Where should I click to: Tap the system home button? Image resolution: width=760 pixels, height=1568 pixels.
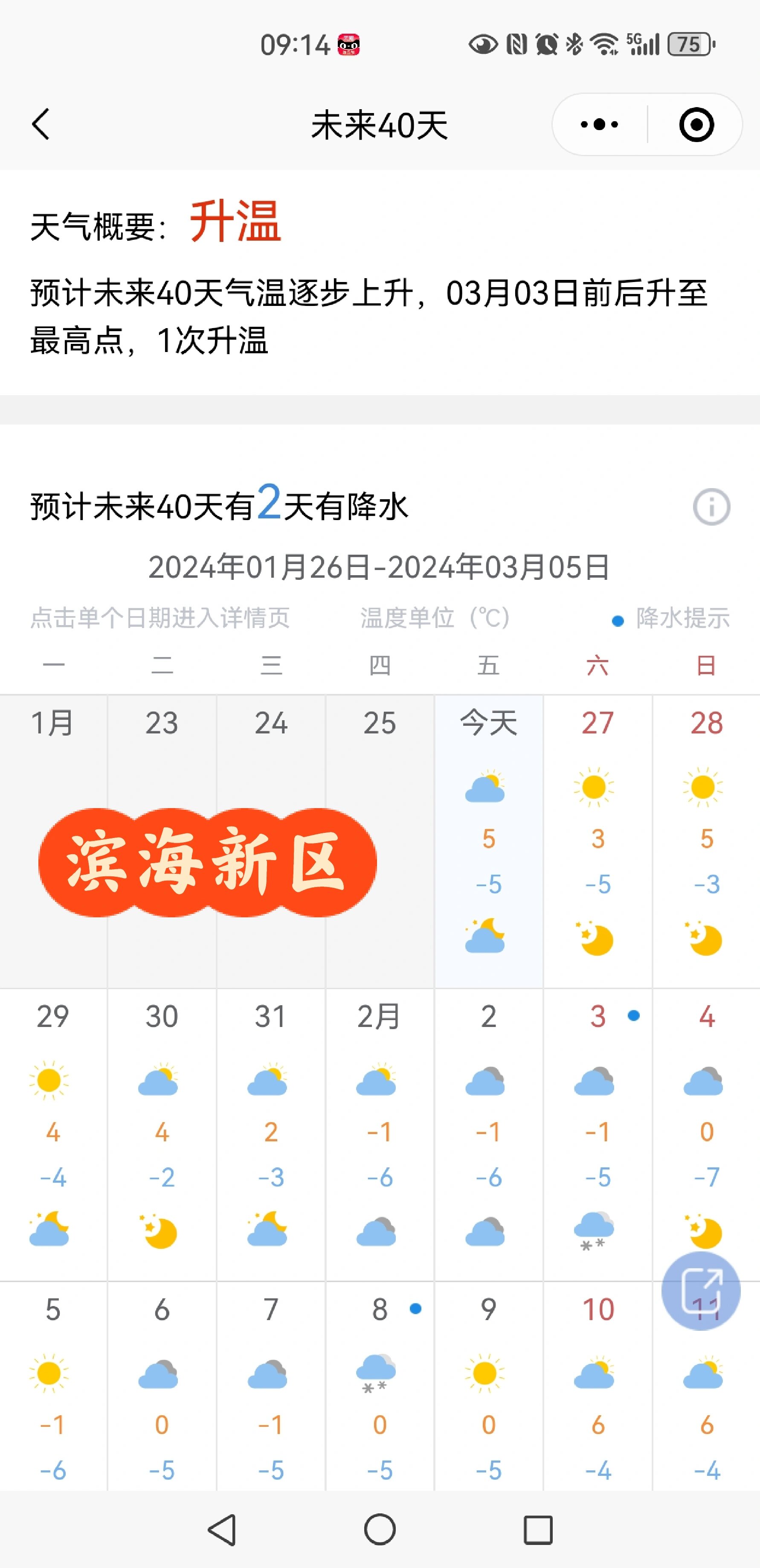[x=380, y=1530]
